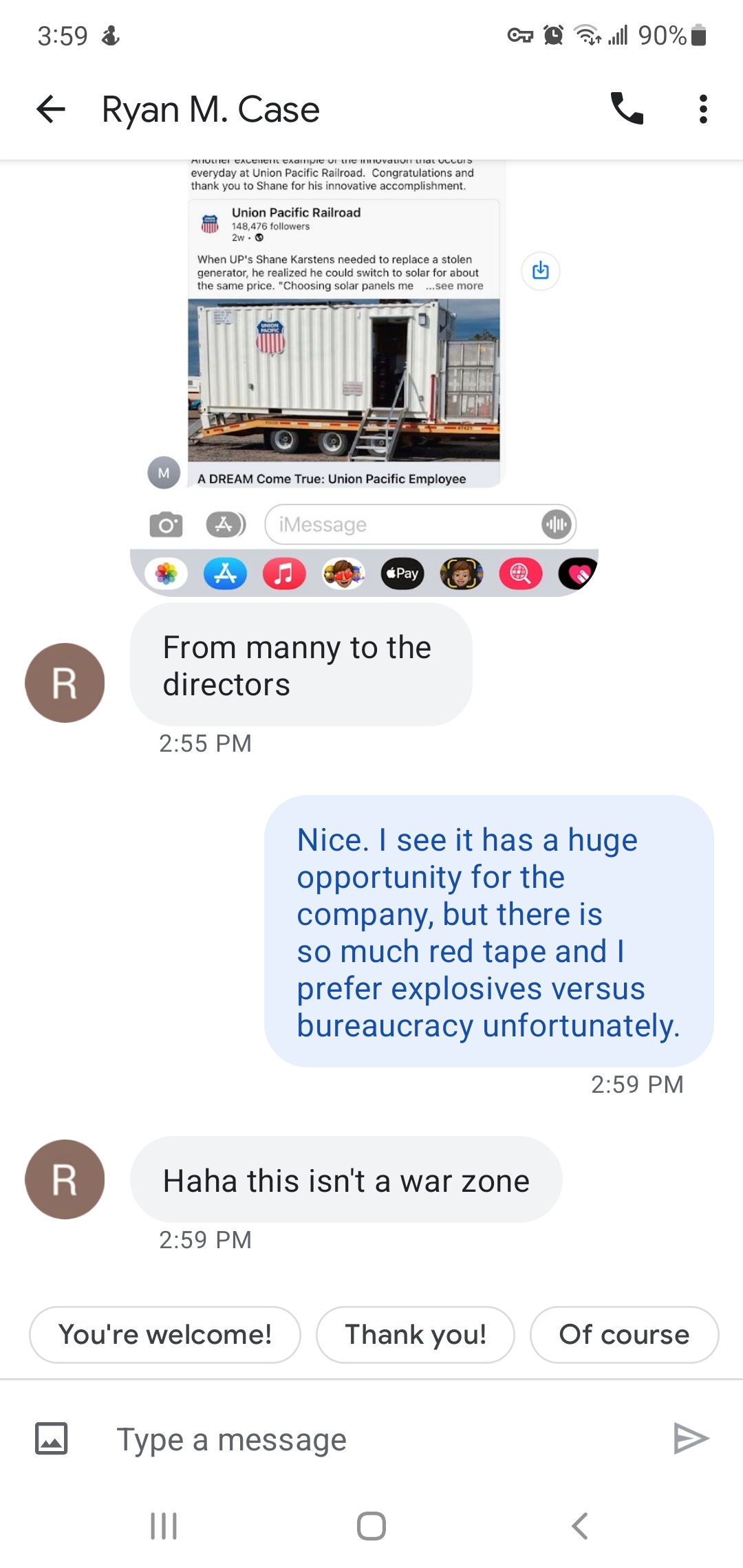This screenshot has width=743, height=1568.
Task: Open recent apps from navigation bar
Action: pyautogui.click(x=164, y=1526)
